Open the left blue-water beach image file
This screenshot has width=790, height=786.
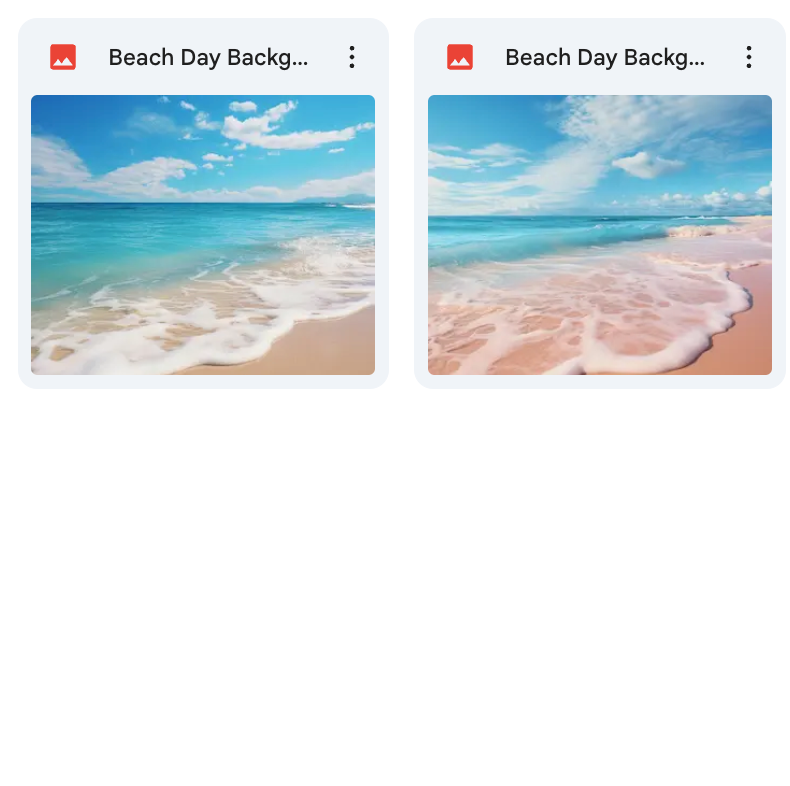203,235
